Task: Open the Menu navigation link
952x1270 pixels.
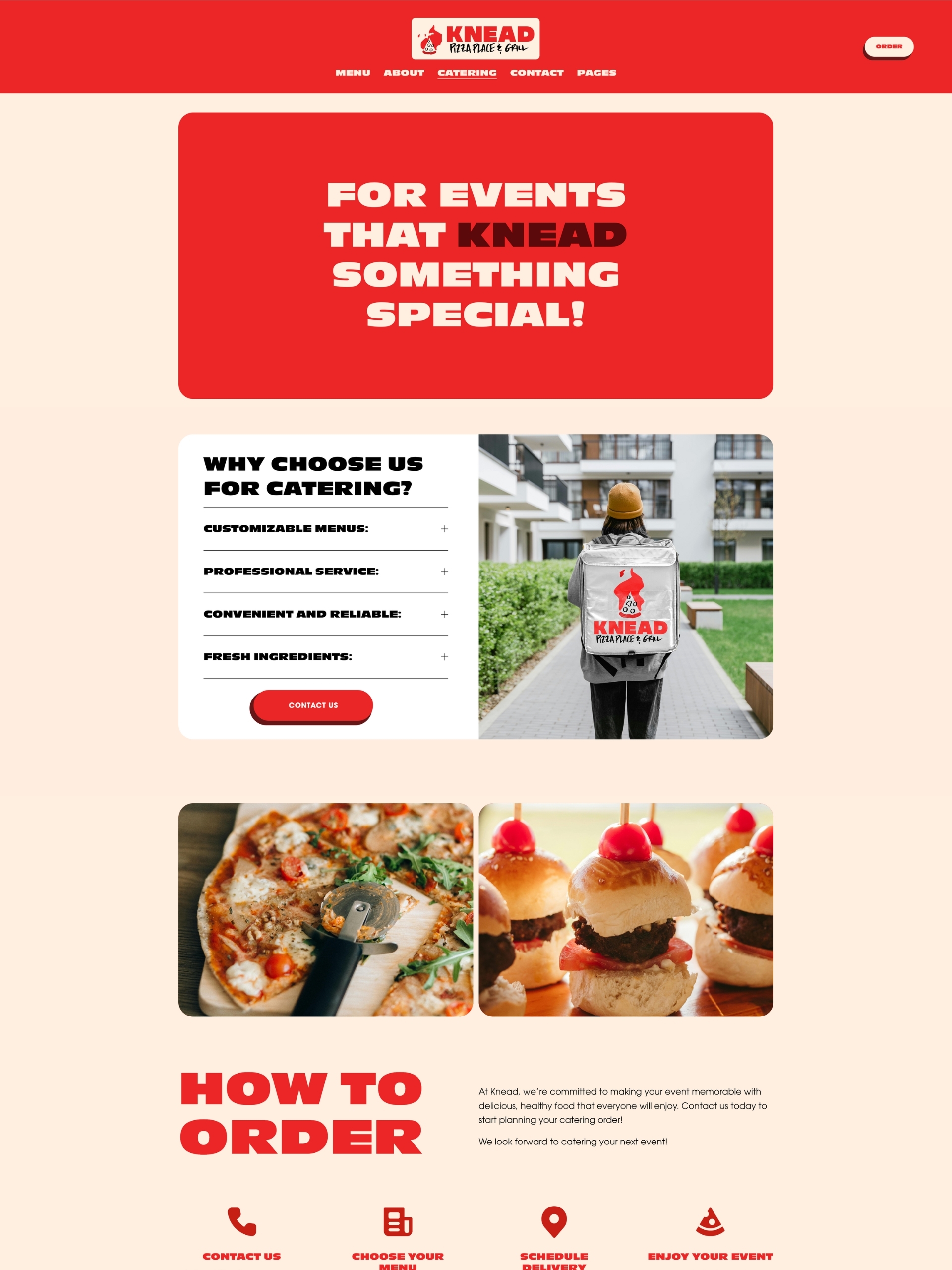Action: [353, 73]
